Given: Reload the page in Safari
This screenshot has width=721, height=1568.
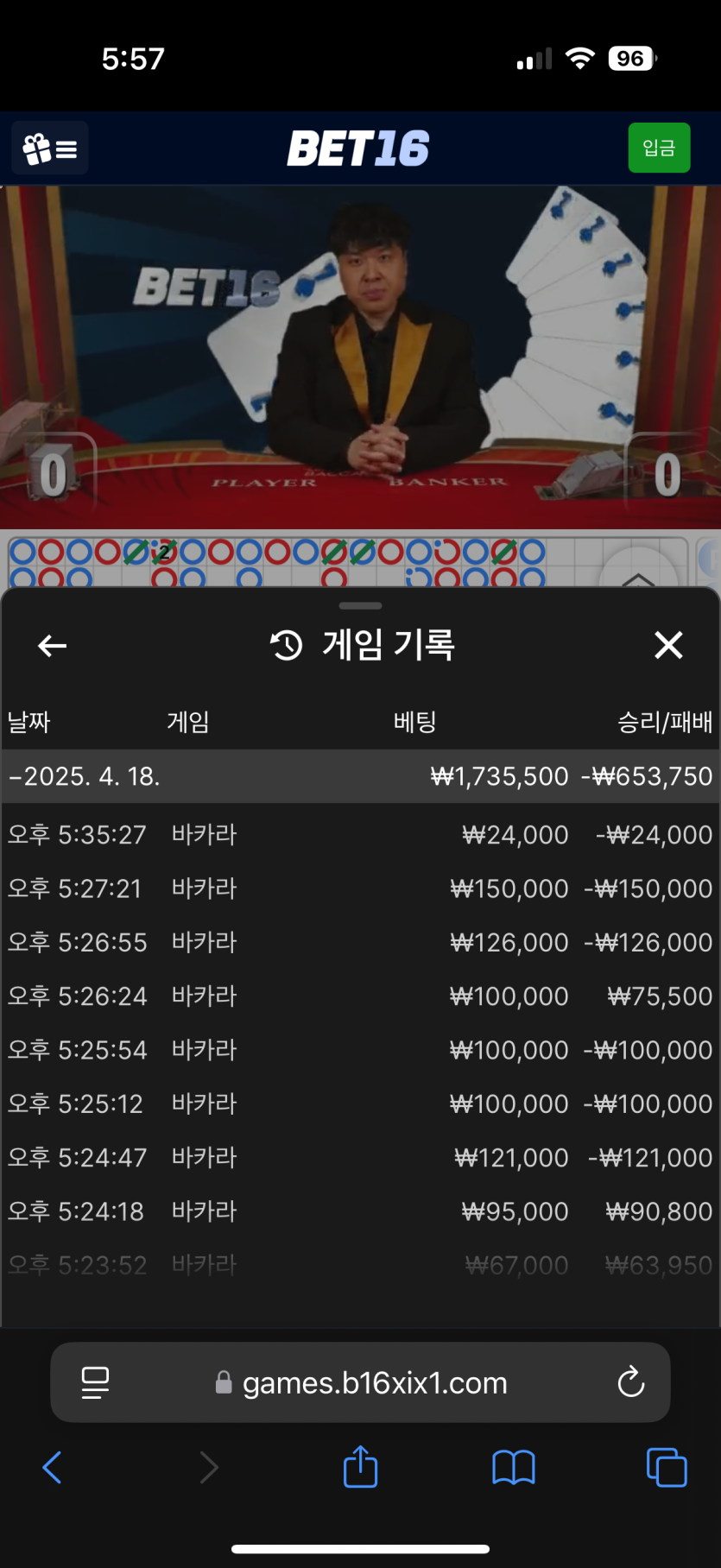Looking at the screenshot, I should (x=630, y=1382).
